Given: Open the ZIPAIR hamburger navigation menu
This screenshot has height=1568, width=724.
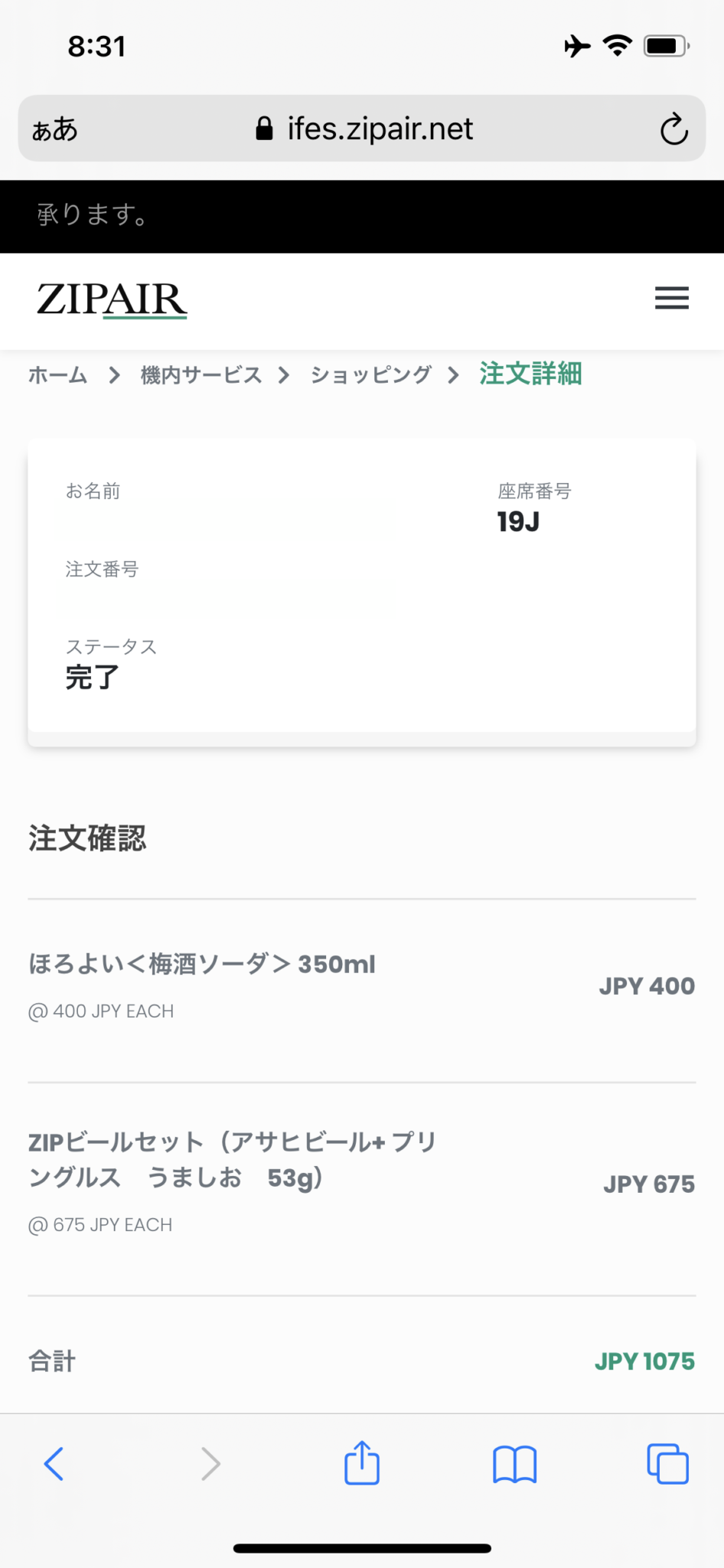Looking at the screenshot, I should [x=671, y=299].
